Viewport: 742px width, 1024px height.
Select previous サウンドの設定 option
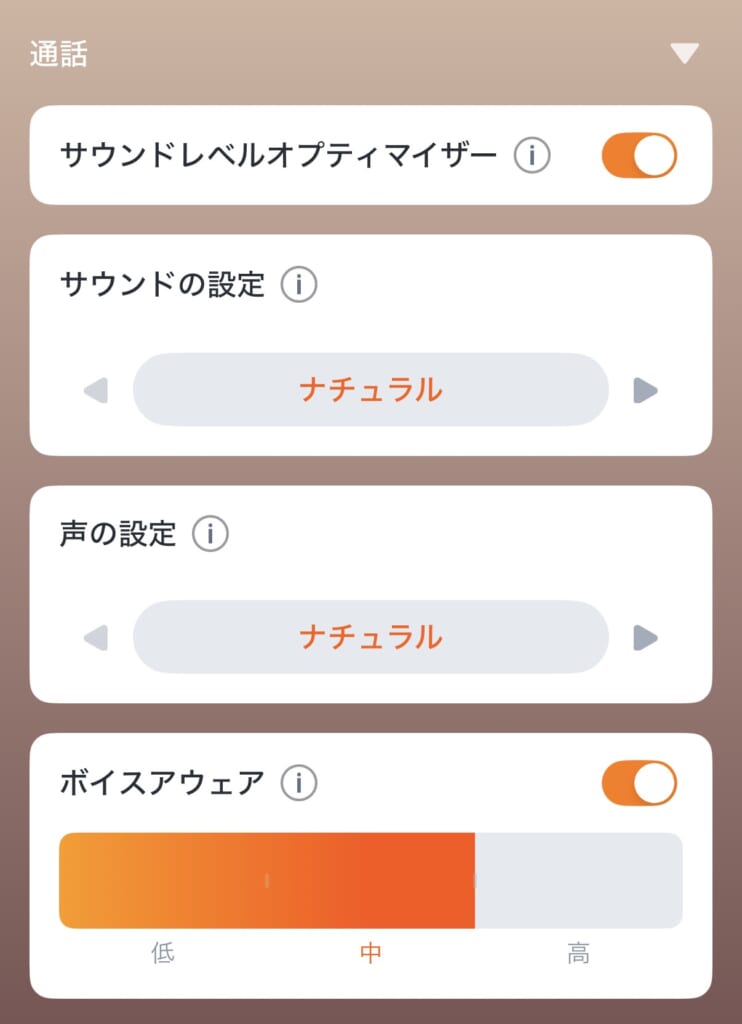click(96, 390)
